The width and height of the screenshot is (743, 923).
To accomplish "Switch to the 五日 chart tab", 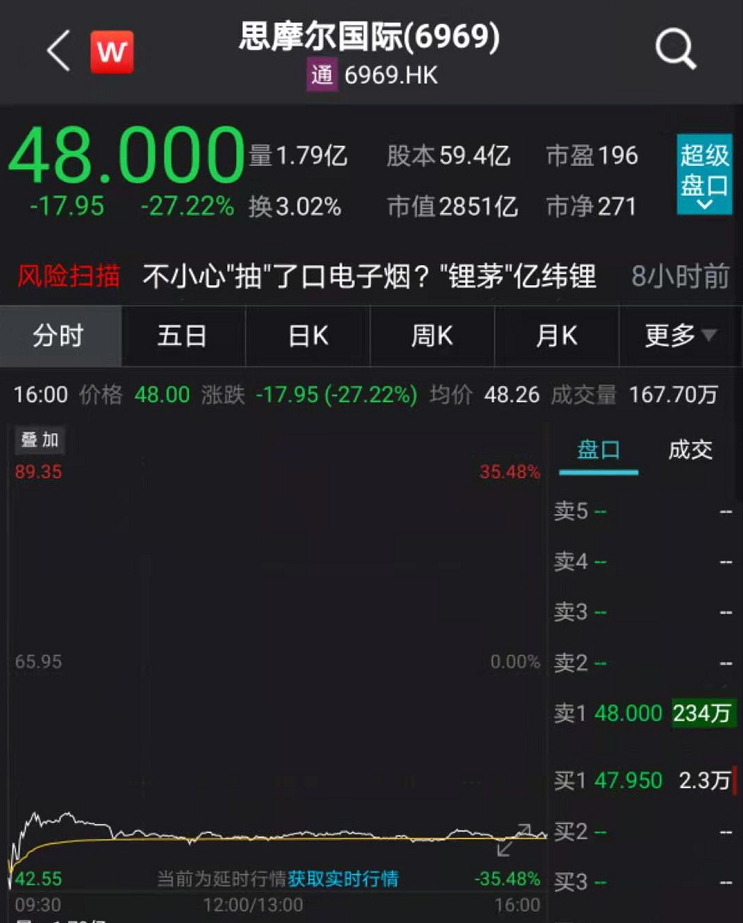I will (182, 336).
